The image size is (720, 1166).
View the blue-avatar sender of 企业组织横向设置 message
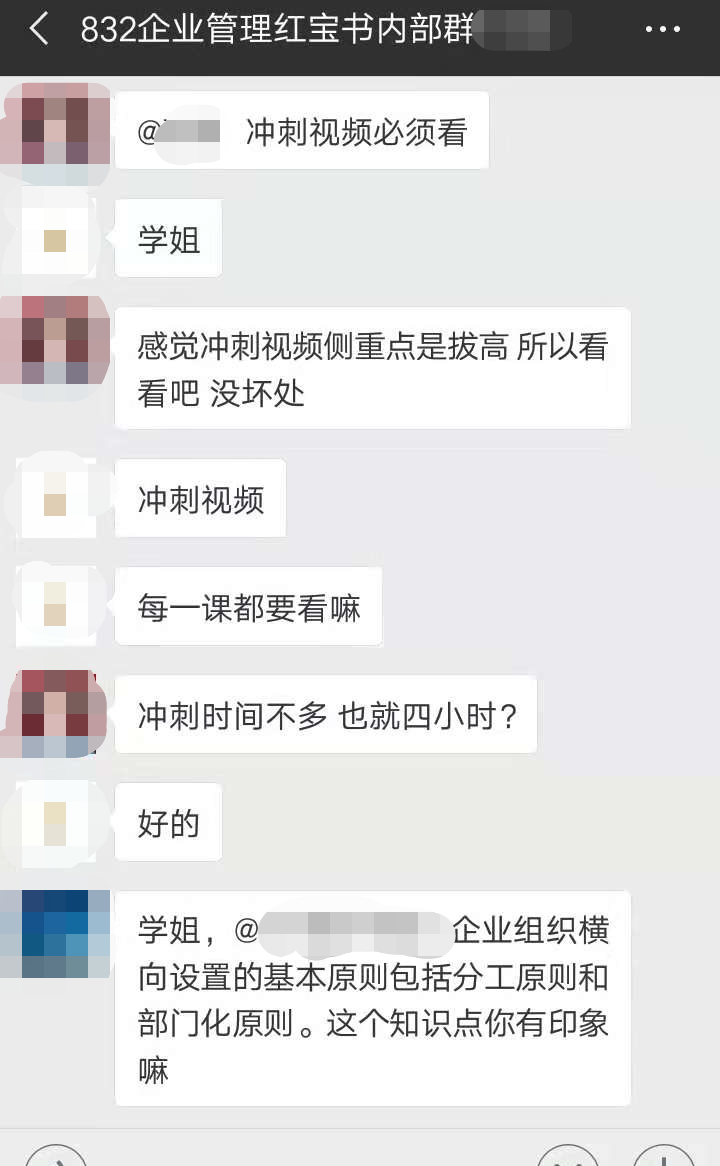click(54, 933)
